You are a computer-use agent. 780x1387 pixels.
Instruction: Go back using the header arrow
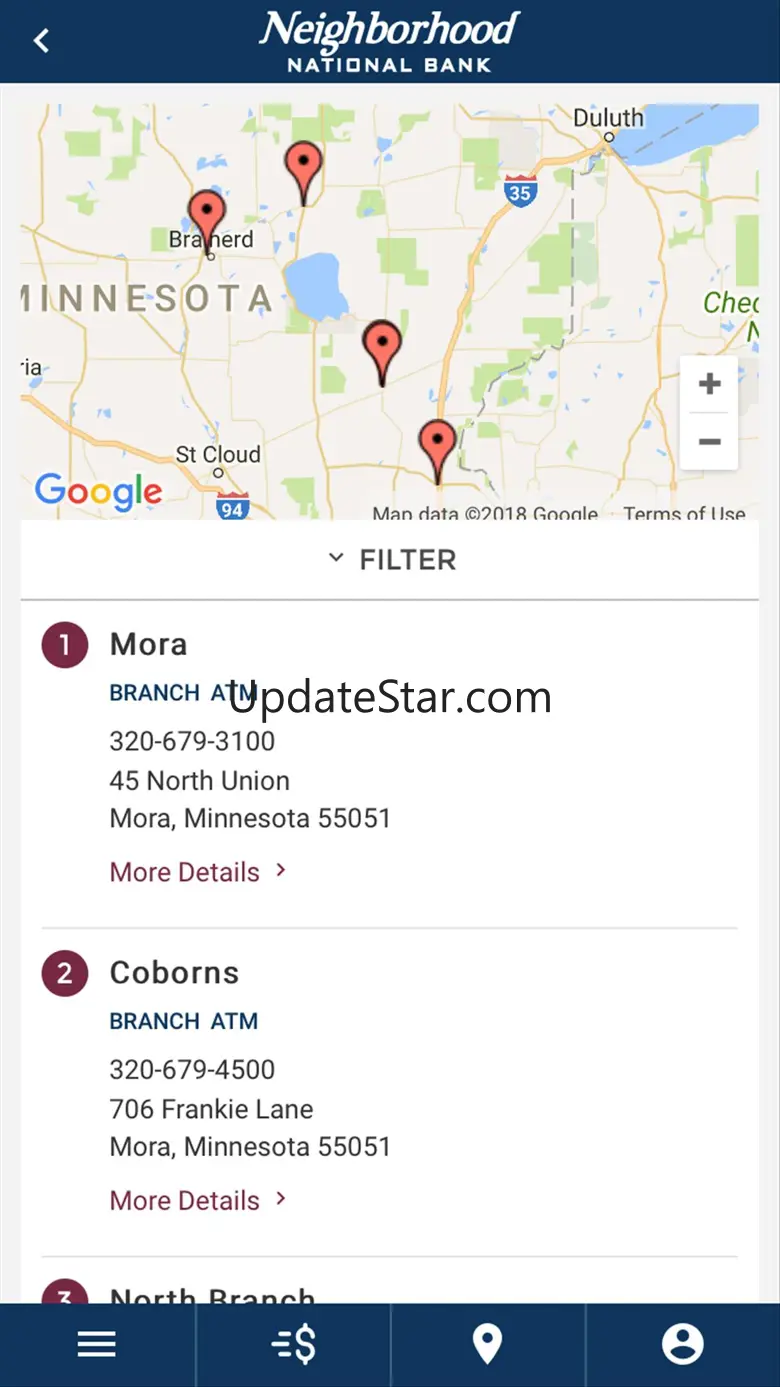click(x=41, y=41)
